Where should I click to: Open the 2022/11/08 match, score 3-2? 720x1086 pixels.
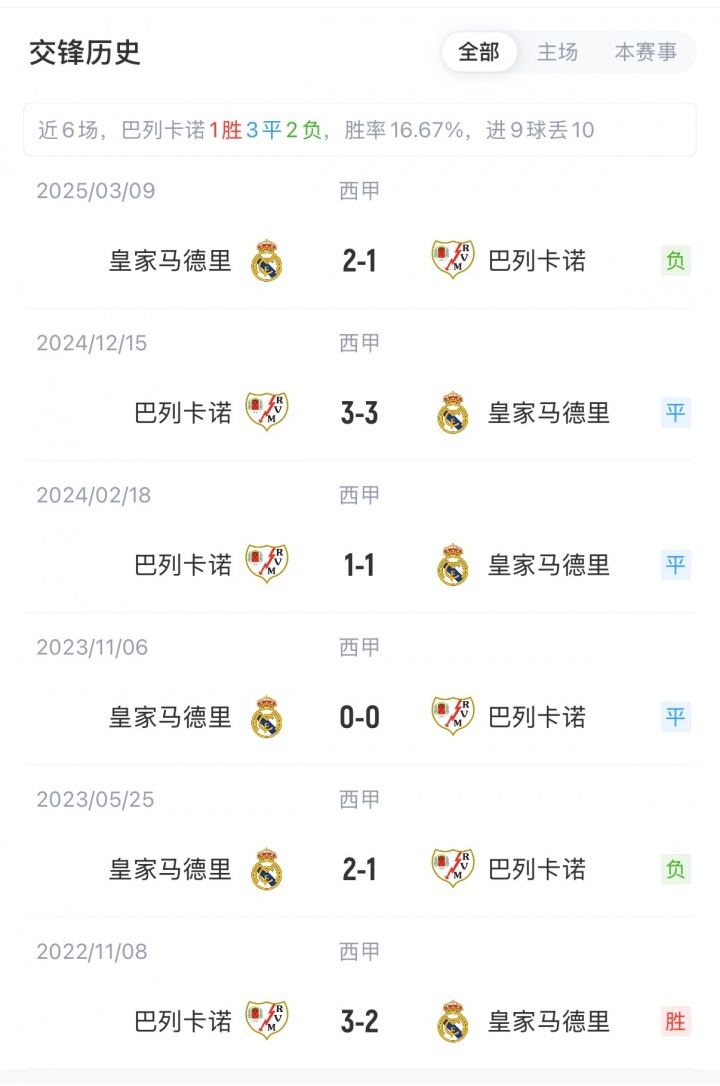coord(359,1021)
